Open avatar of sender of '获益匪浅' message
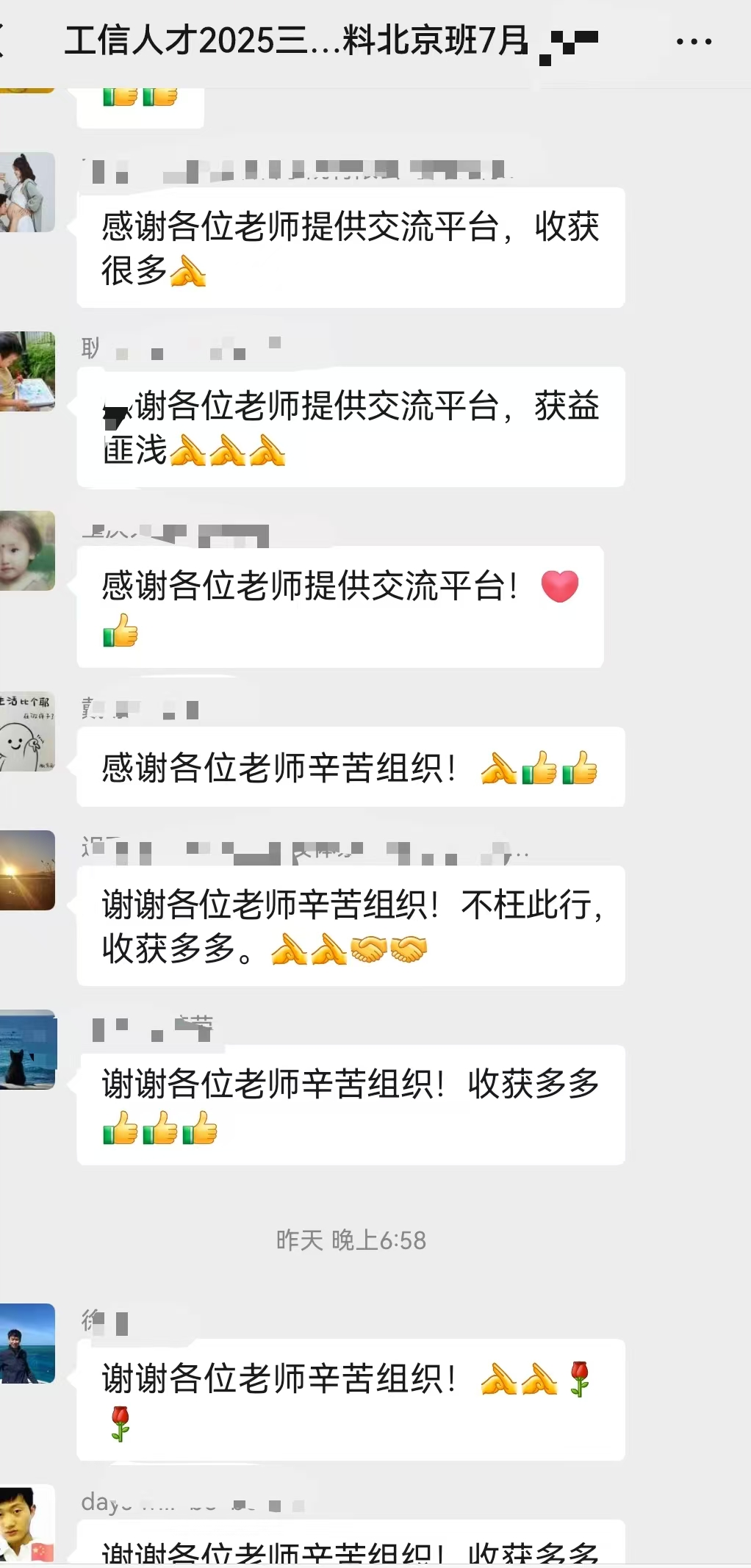Viewport: 751px width, 1568px height. click(x=26, y=371)
